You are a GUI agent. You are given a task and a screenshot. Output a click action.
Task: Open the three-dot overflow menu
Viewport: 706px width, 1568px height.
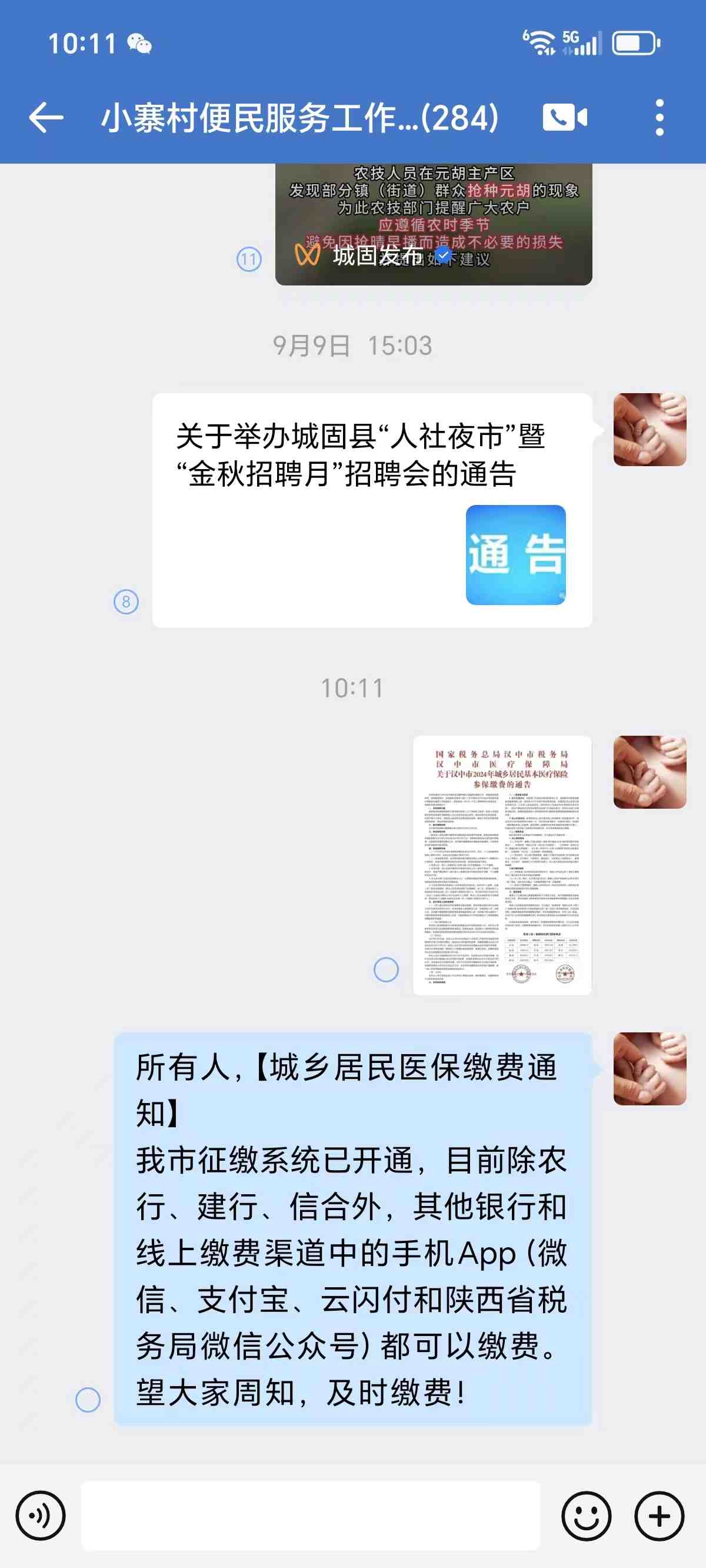[659, 118]
